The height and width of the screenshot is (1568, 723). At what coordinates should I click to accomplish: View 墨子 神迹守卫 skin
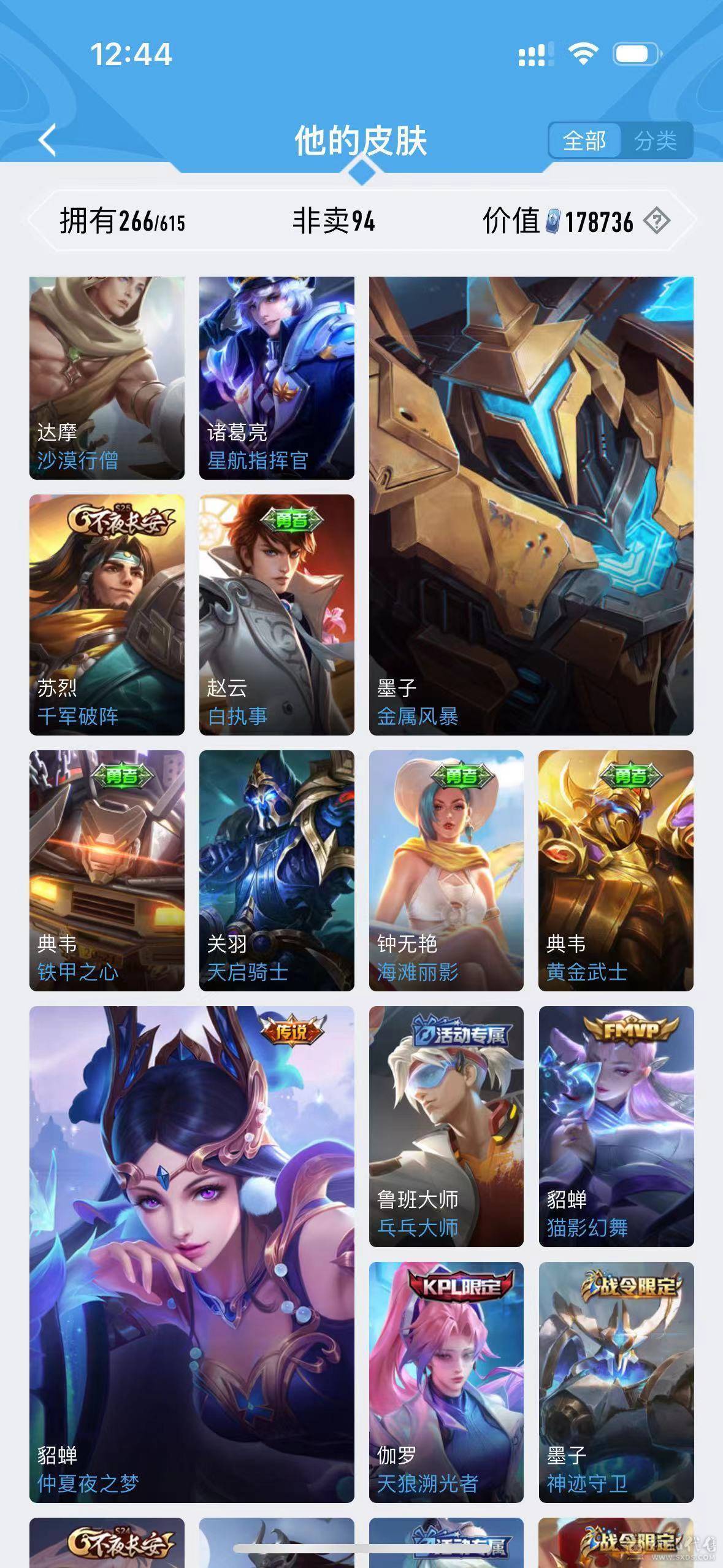tap(616, 1382)
